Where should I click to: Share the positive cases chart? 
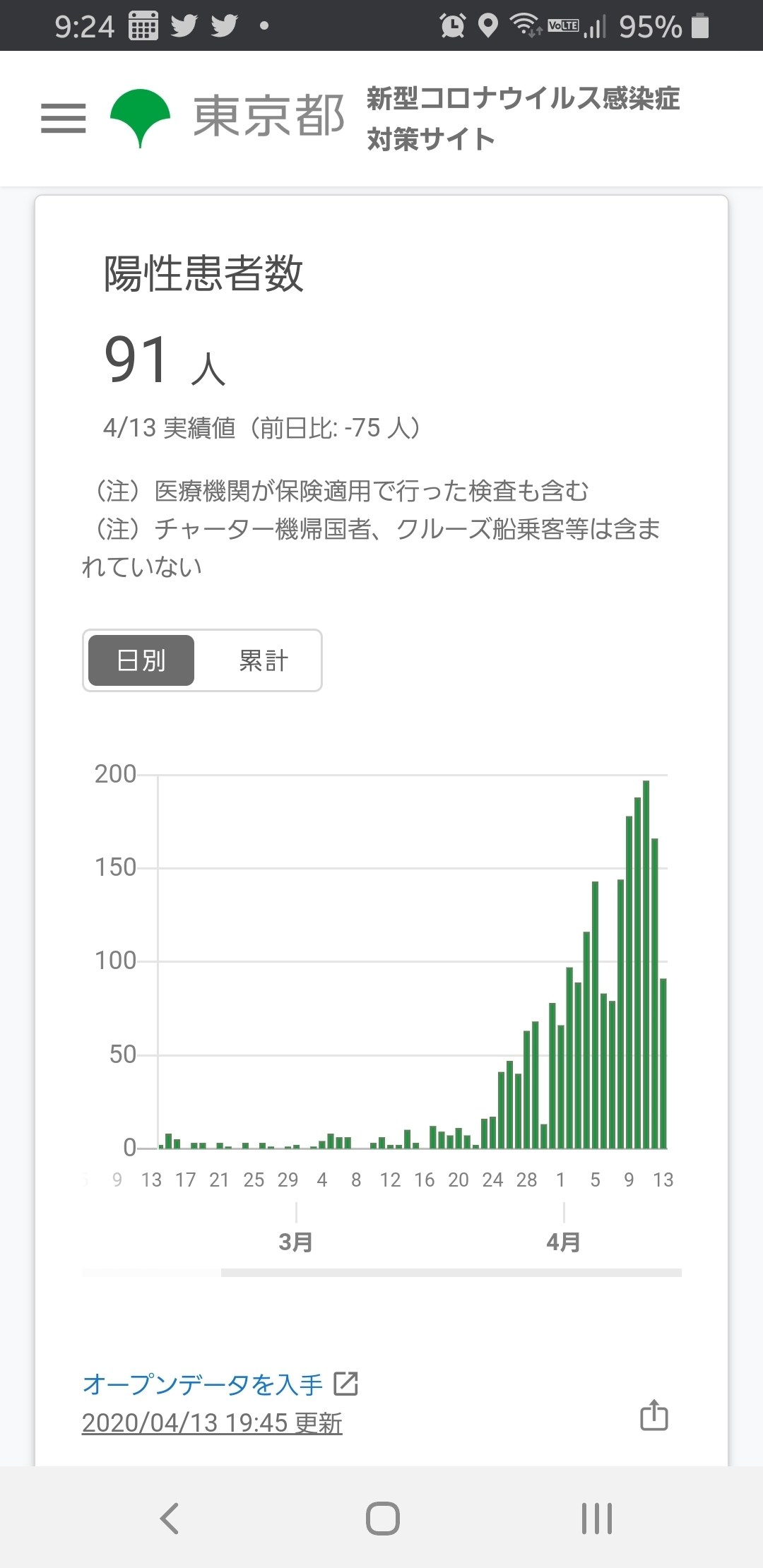tap(653, 1415)
